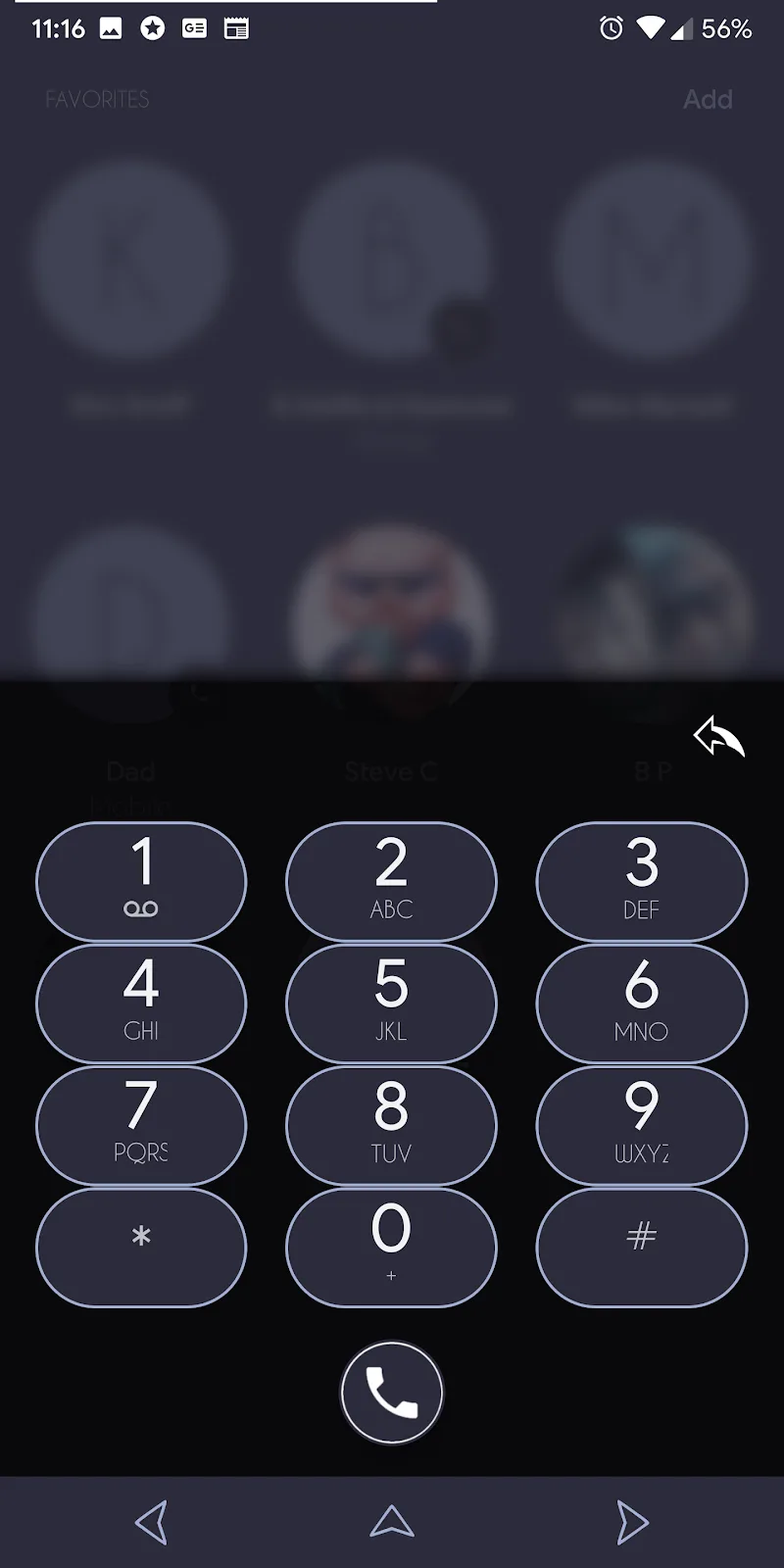Go home using the navigation bar's up triangle
784x1568 pixels.
tap(392, 1522)
